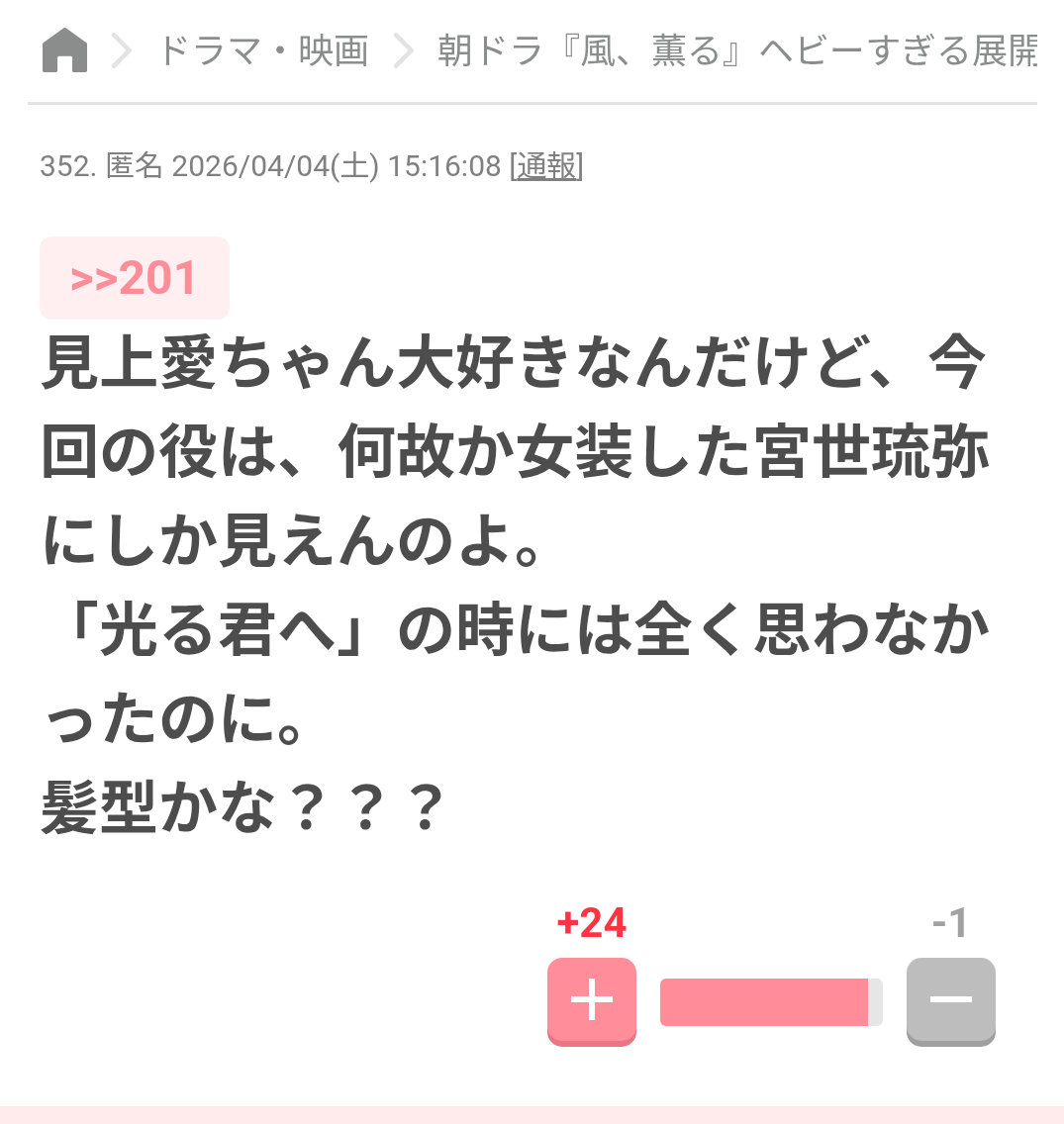The image size is (1064, 1124).
Task: Click the pink rating progress bar
Action: [x=771, y=1001]
